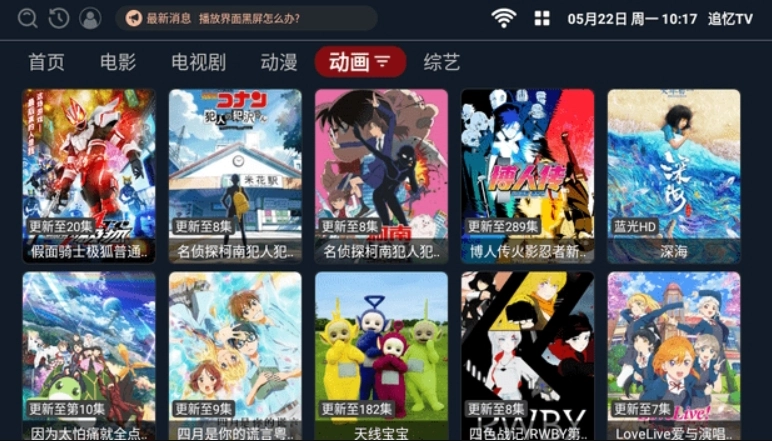Open 假面骑士极狐普通 card
This screenshot has width=772, height=441.
89,175
